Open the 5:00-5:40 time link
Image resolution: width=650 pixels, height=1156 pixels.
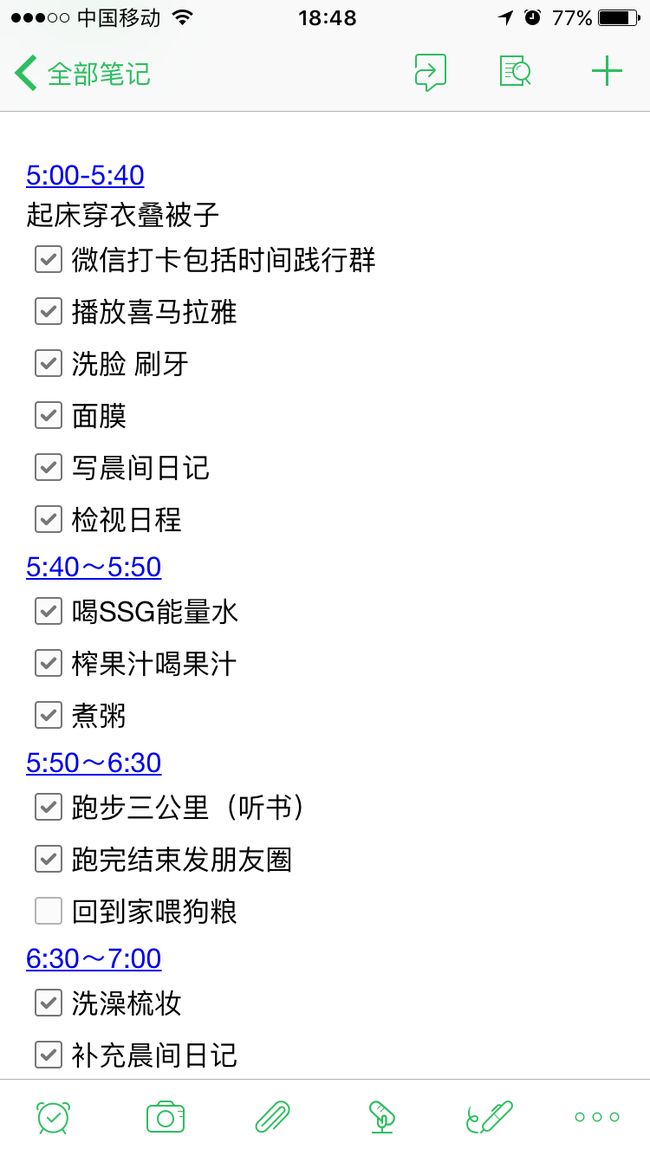85,175
